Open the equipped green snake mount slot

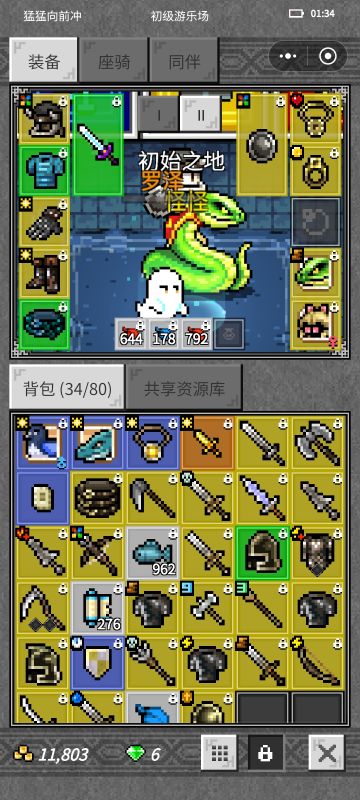point(315,273)
